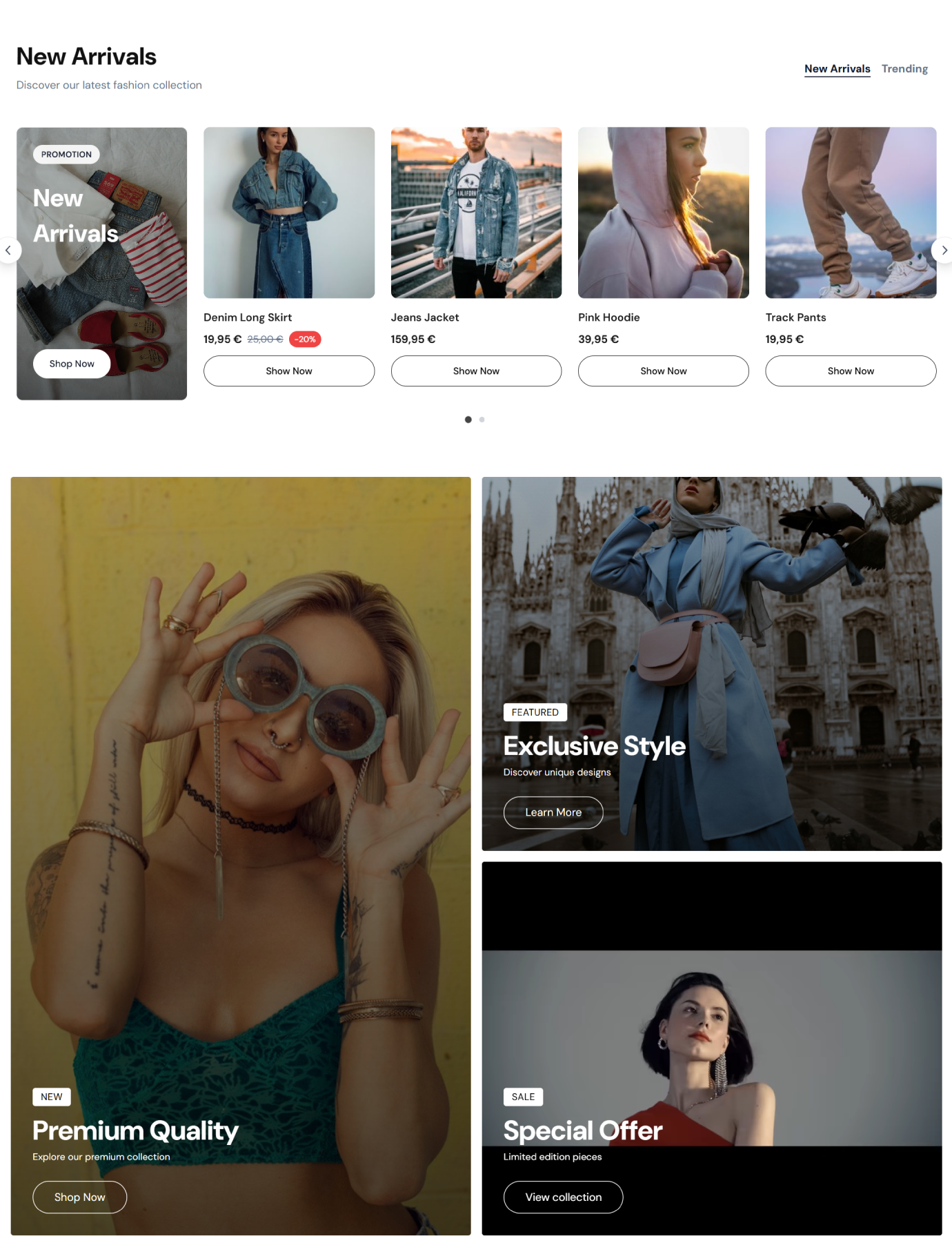952x1252 pixels.
Task: Select the New Arrivals tab
Action: (x=837, y=69)
